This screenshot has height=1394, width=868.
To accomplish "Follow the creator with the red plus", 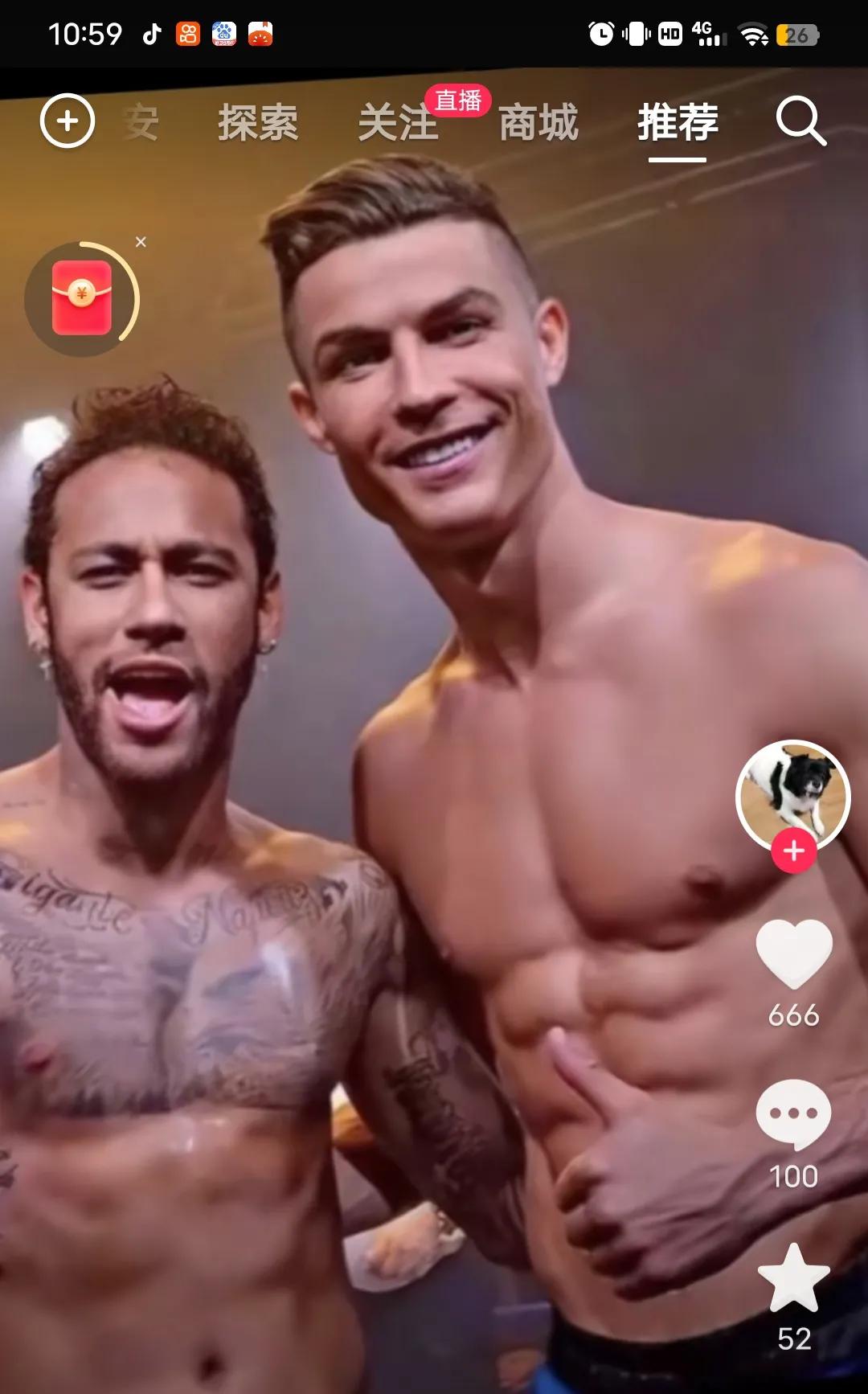I will point(794,851).
